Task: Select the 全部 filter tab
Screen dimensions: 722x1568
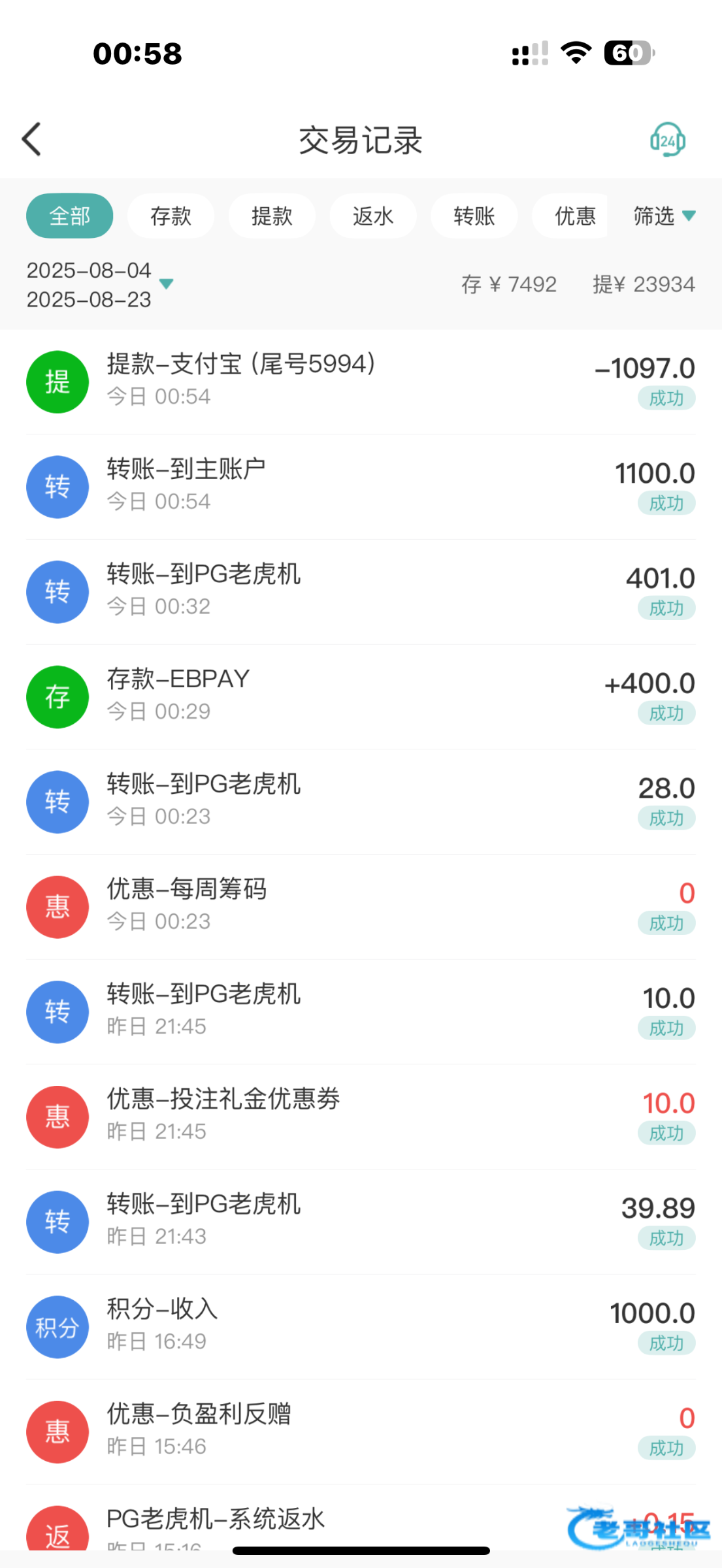Action: coord(69,216)
